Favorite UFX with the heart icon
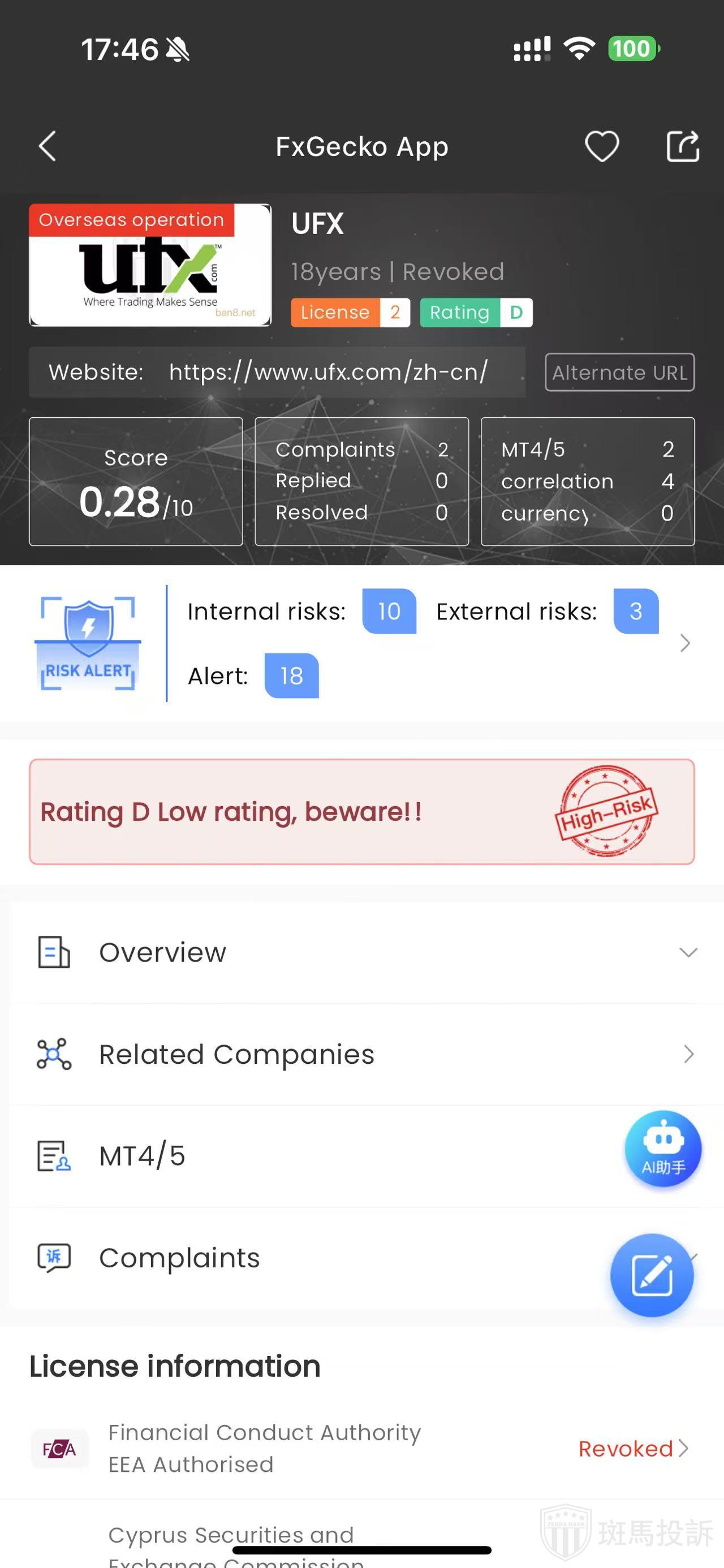Image resolution: width=724 pixels, height=1568 pixels. 602,147
